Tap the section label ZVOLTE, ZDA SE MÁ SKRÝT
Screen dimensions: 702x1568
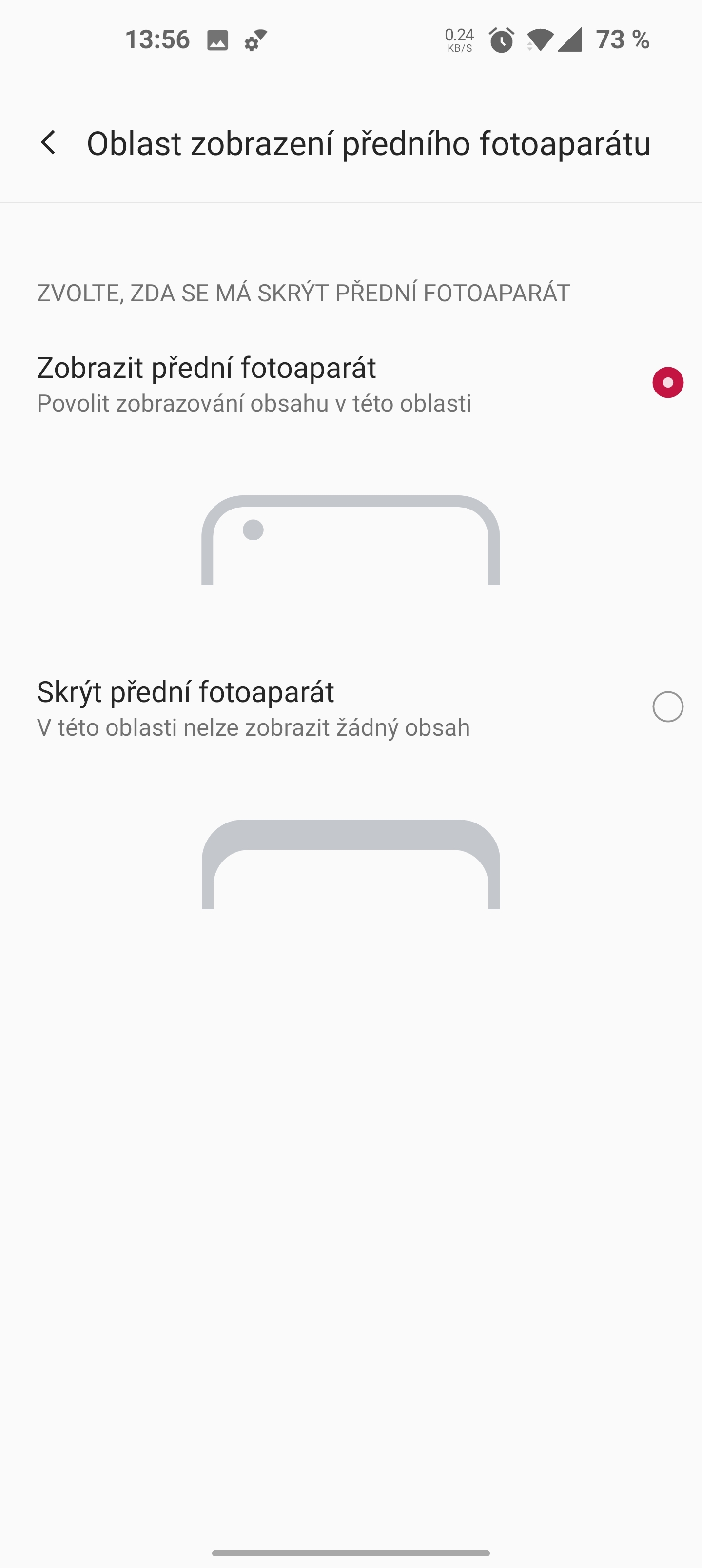click(x=303, y=293)
